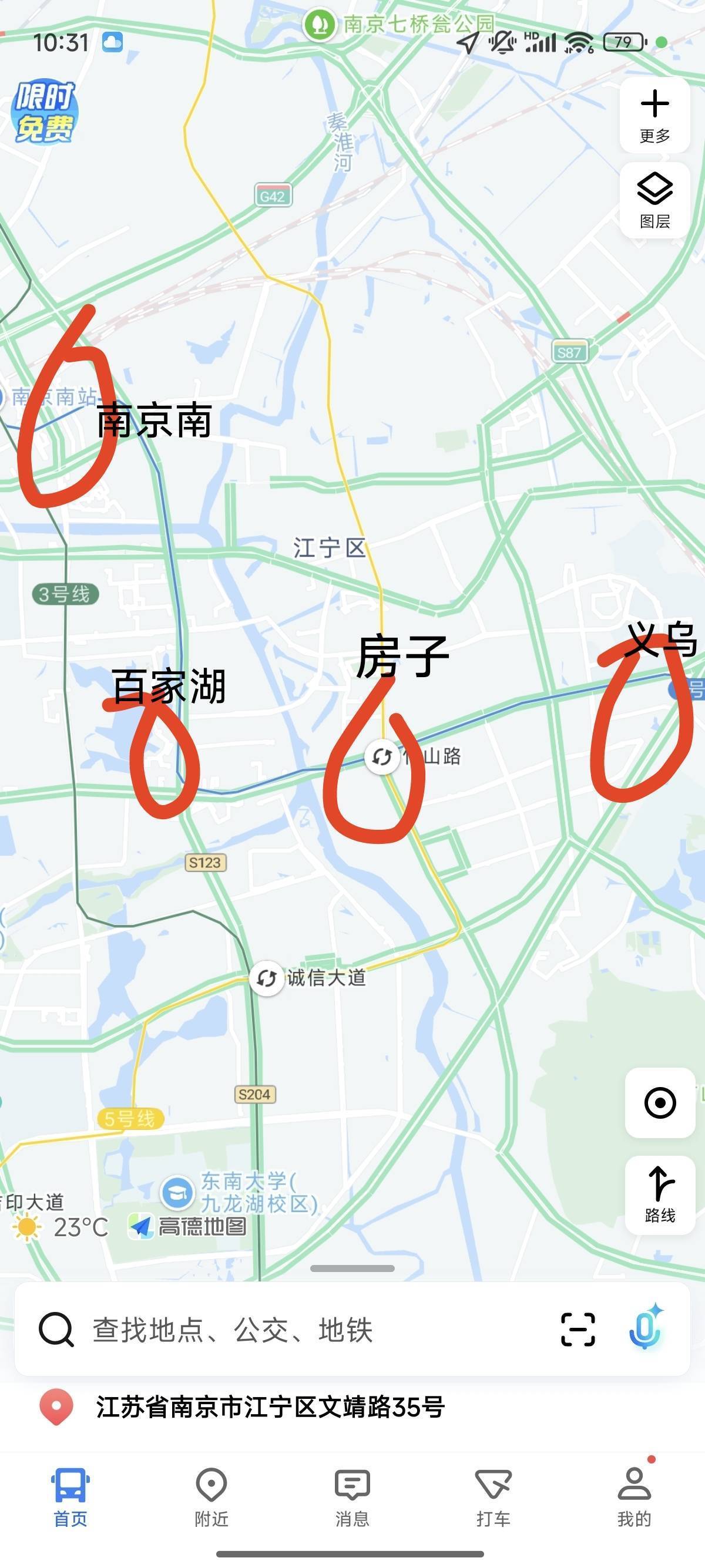The width and height of the screenshot is (705, 1568).
Task: Center map on my current location
Action: pos(660,1103)
